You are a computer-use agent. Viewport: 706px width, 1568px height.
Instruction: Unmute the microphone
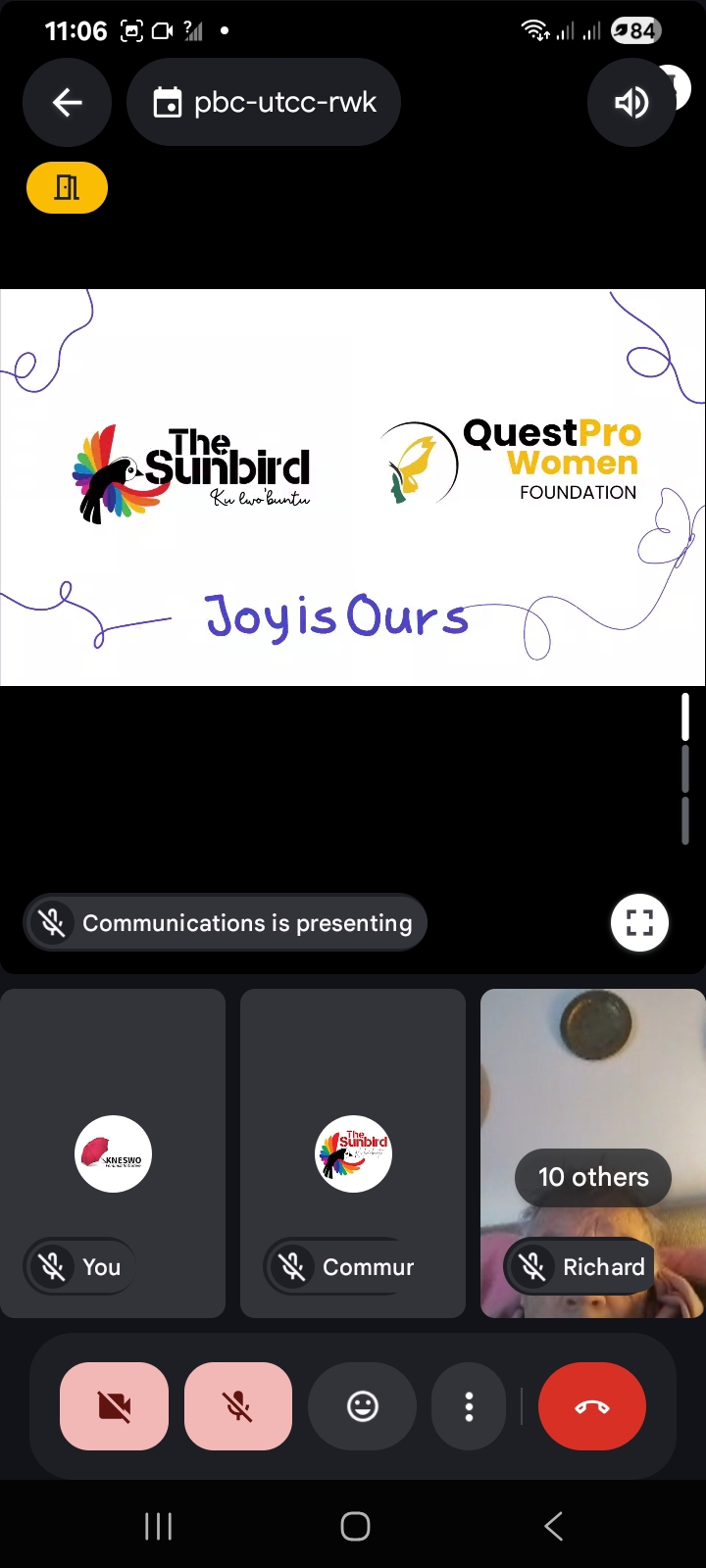[x=238, y=1406]
